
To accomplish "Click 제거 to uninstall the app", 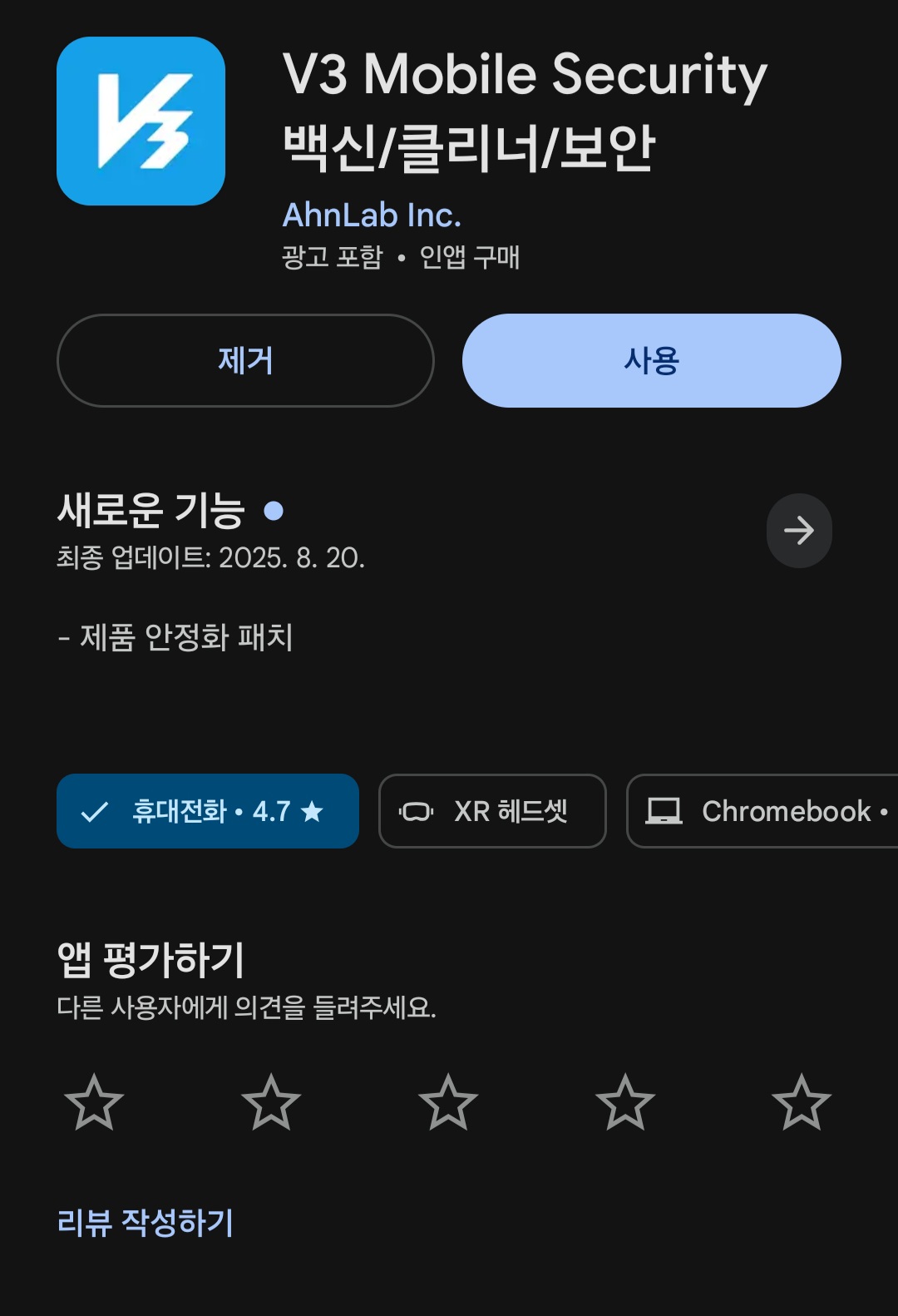I will (245, 360).
